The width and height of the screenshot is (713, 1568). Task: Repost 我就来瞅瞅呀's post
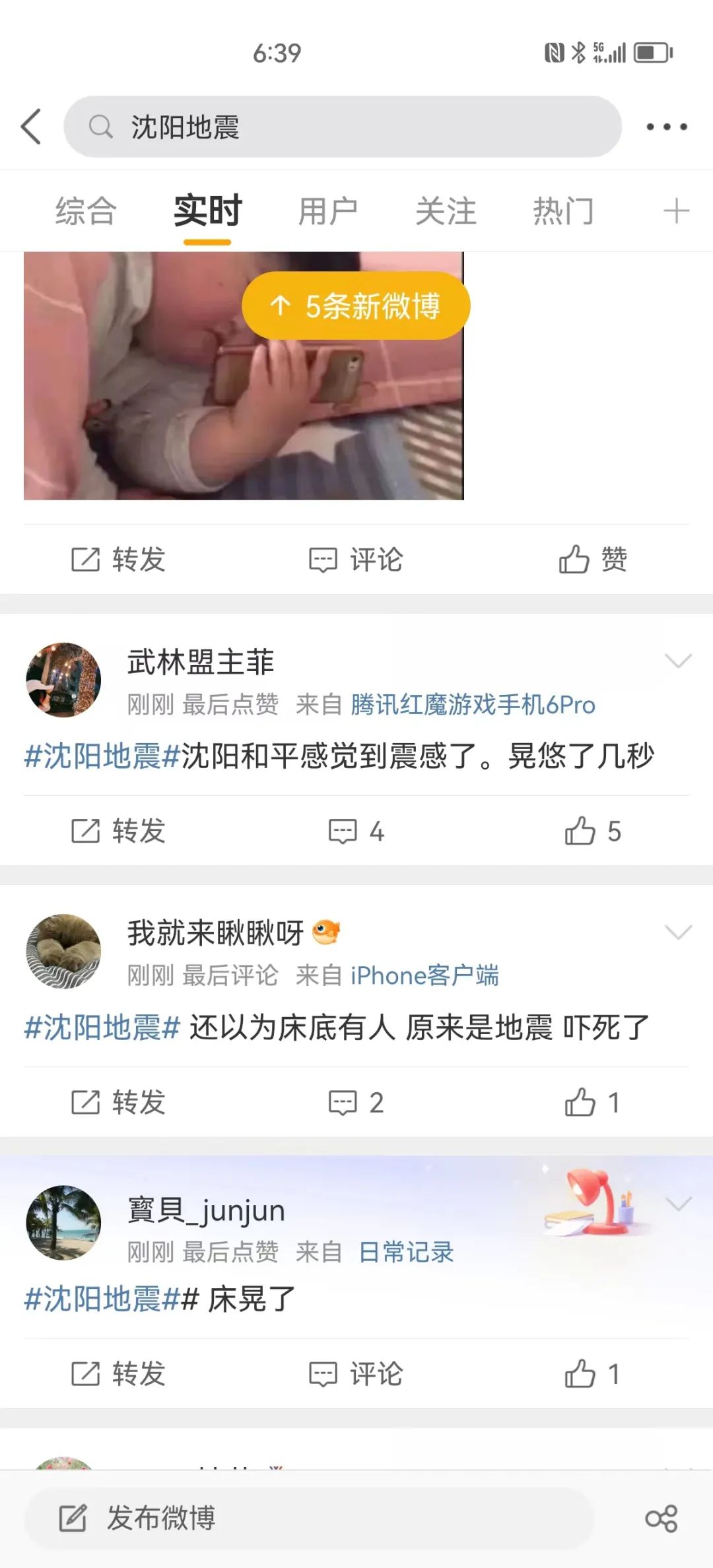click(x=118, y=1103)
